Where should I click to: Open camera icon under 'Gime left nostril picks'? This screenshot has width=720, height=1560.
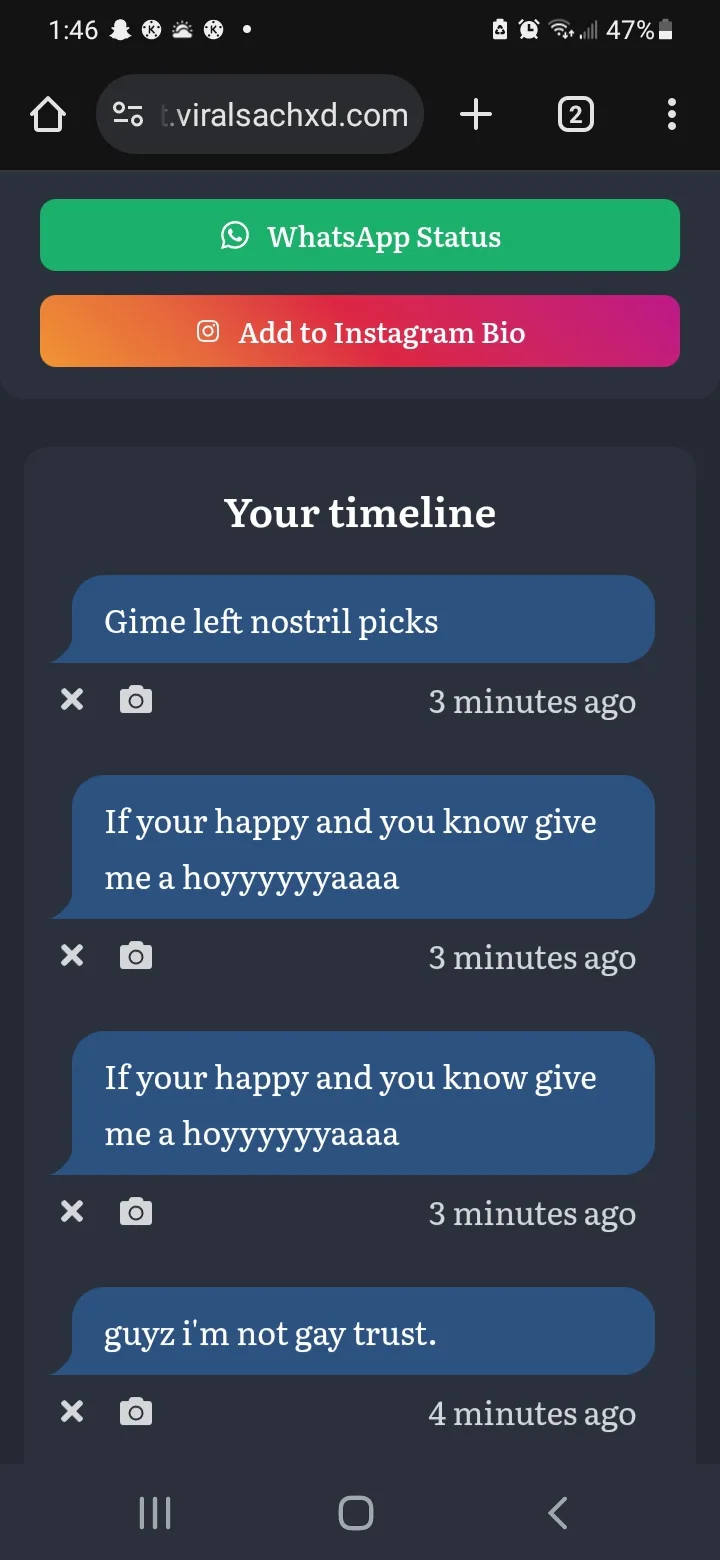click(x=136, y=699)
